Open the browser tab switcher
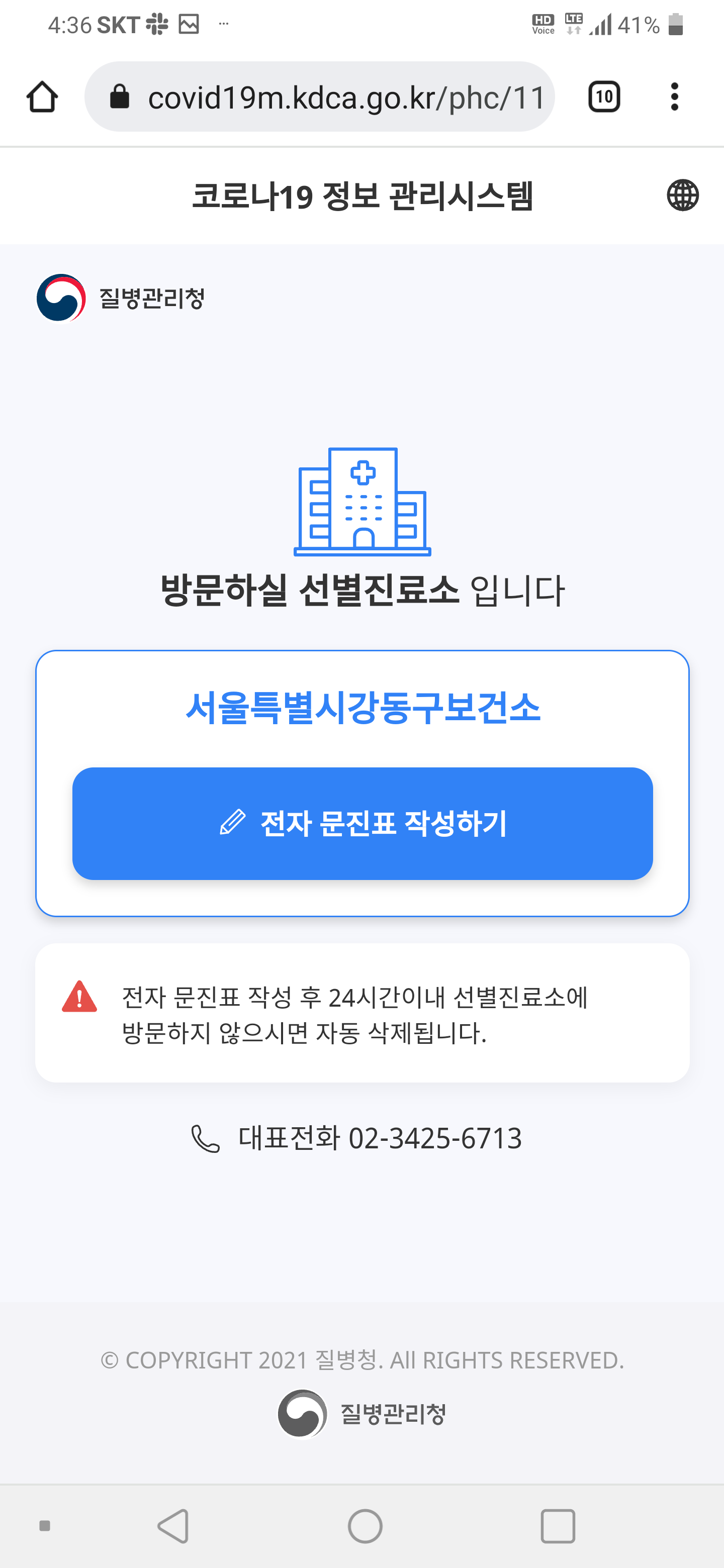Image resolution: width=724 pixels, height=1568 pixels. (x=603, y=97)
